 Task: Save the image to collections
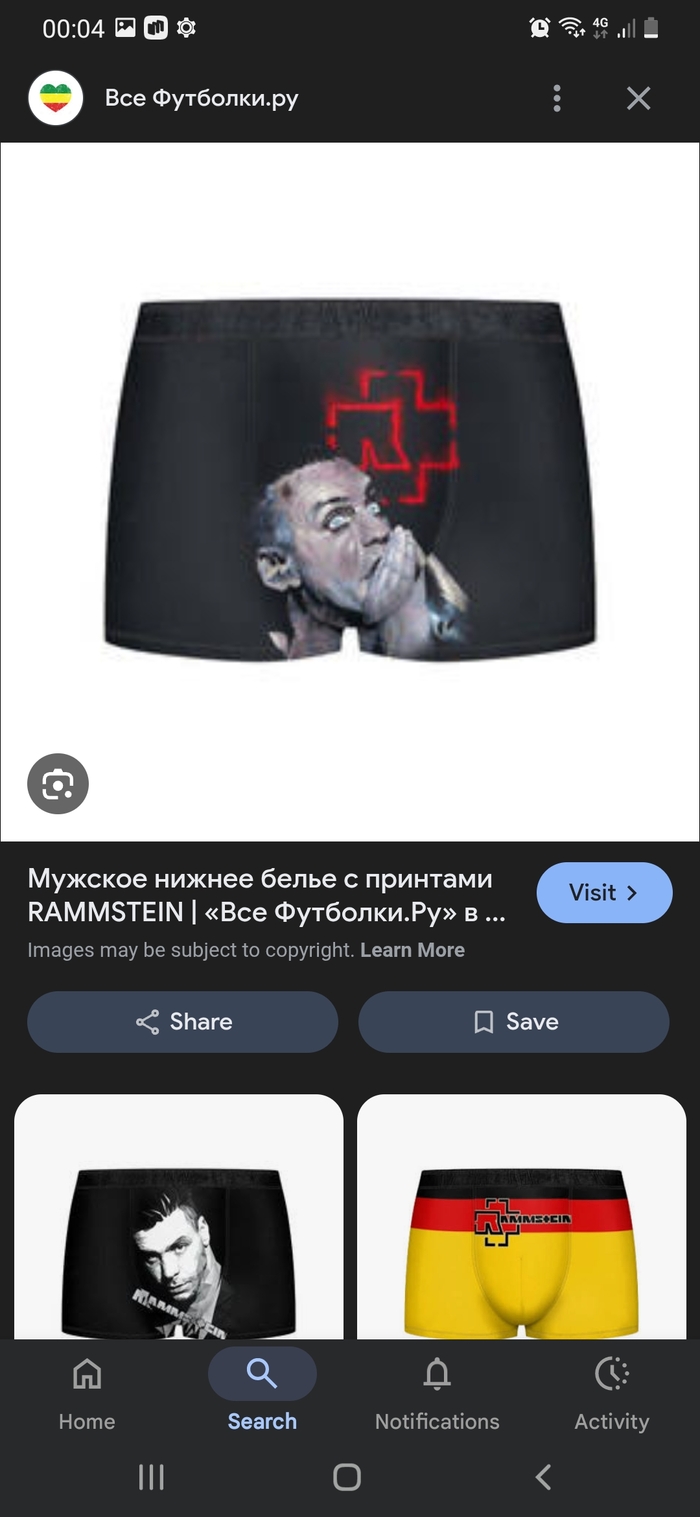(514, 1021)
